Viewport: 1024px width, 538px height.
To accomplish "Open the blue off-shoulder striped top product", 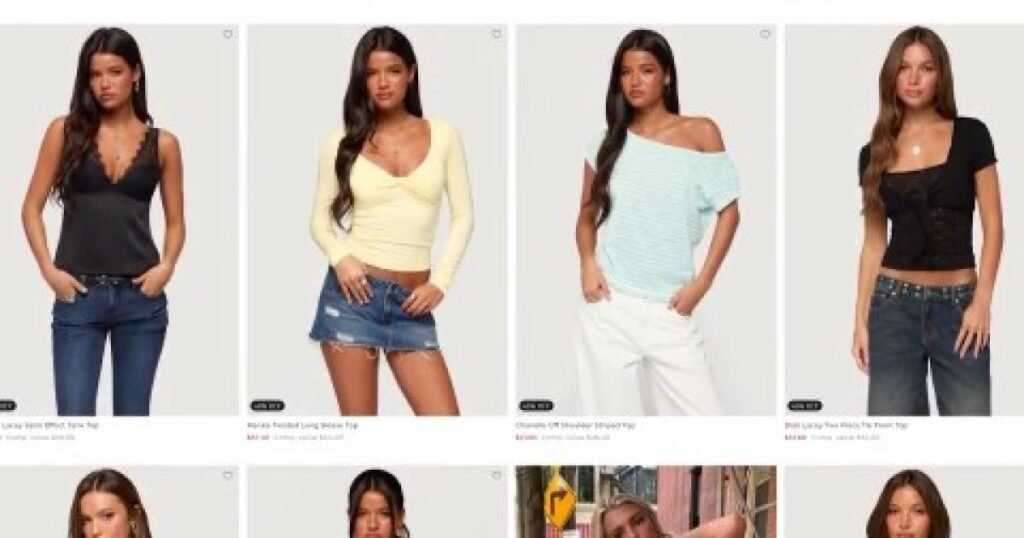I will [646, 220].
